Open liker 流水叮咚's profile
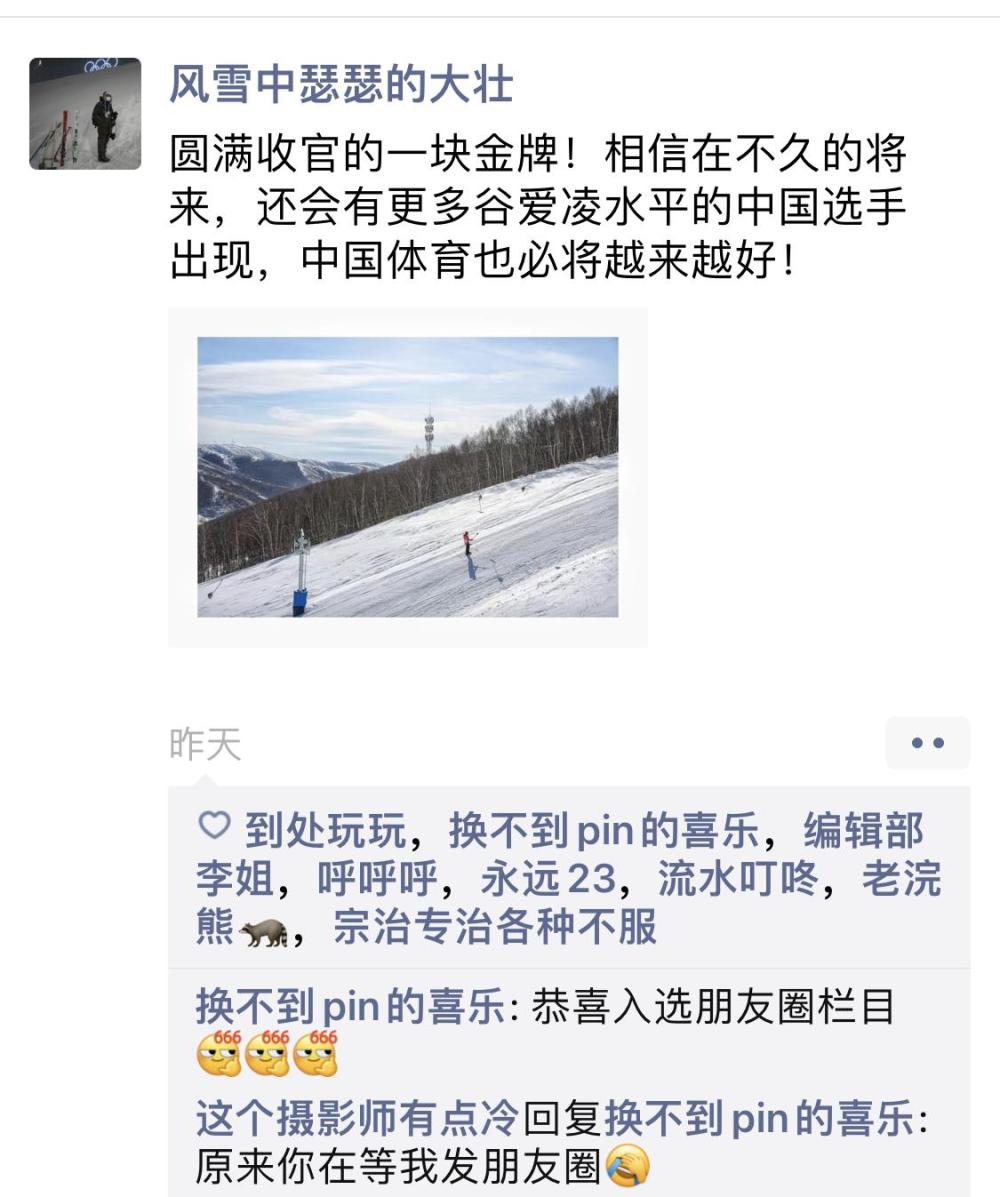Image resolution: width=1000 pixels, height=1197 pixels. pos(738,879)
